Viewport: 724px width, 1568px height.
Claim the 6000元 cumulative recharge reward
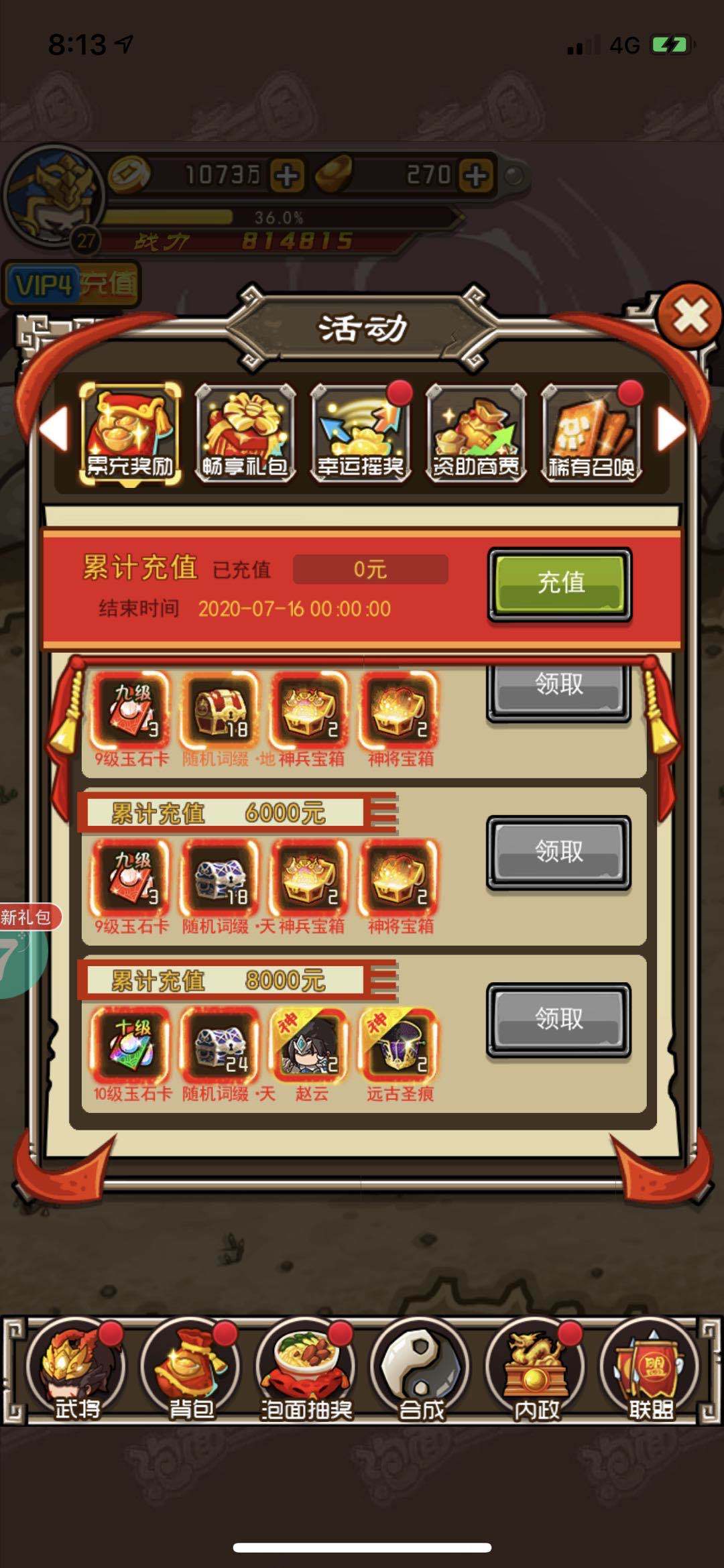(x=558, y=853)
